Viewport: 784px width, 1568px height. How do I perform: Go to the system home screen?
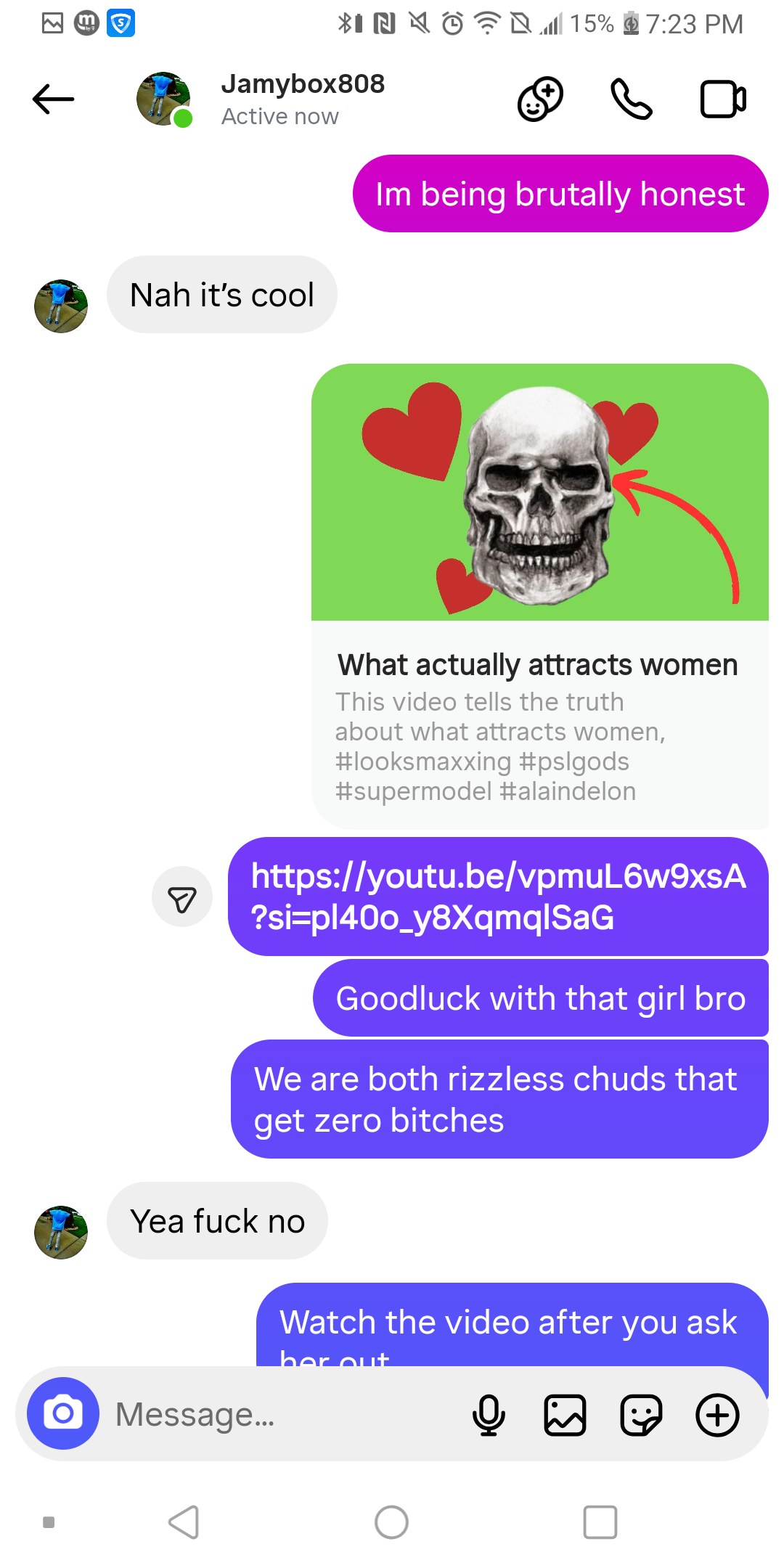tap(392, 1522)
